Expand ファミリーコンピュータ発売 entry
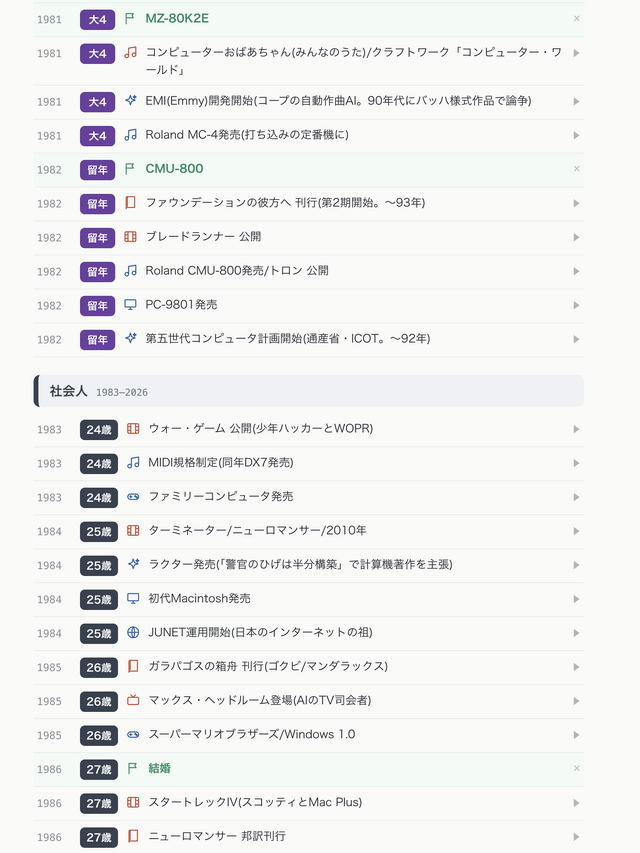 click(x=309, y=497)
